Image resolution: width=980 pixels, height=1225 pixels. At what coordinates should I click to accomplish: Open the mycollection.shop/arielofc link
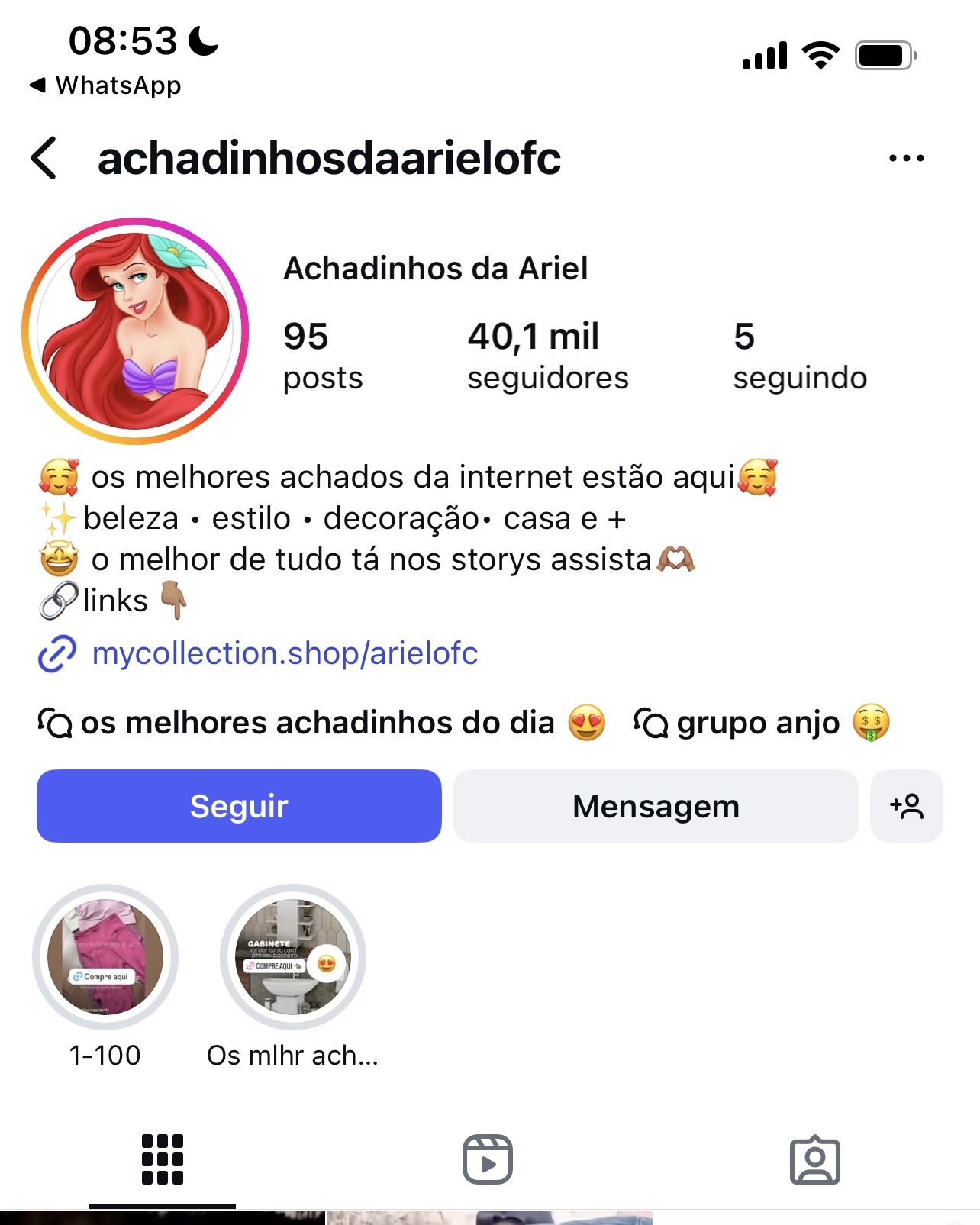click(x=284, y=653)
